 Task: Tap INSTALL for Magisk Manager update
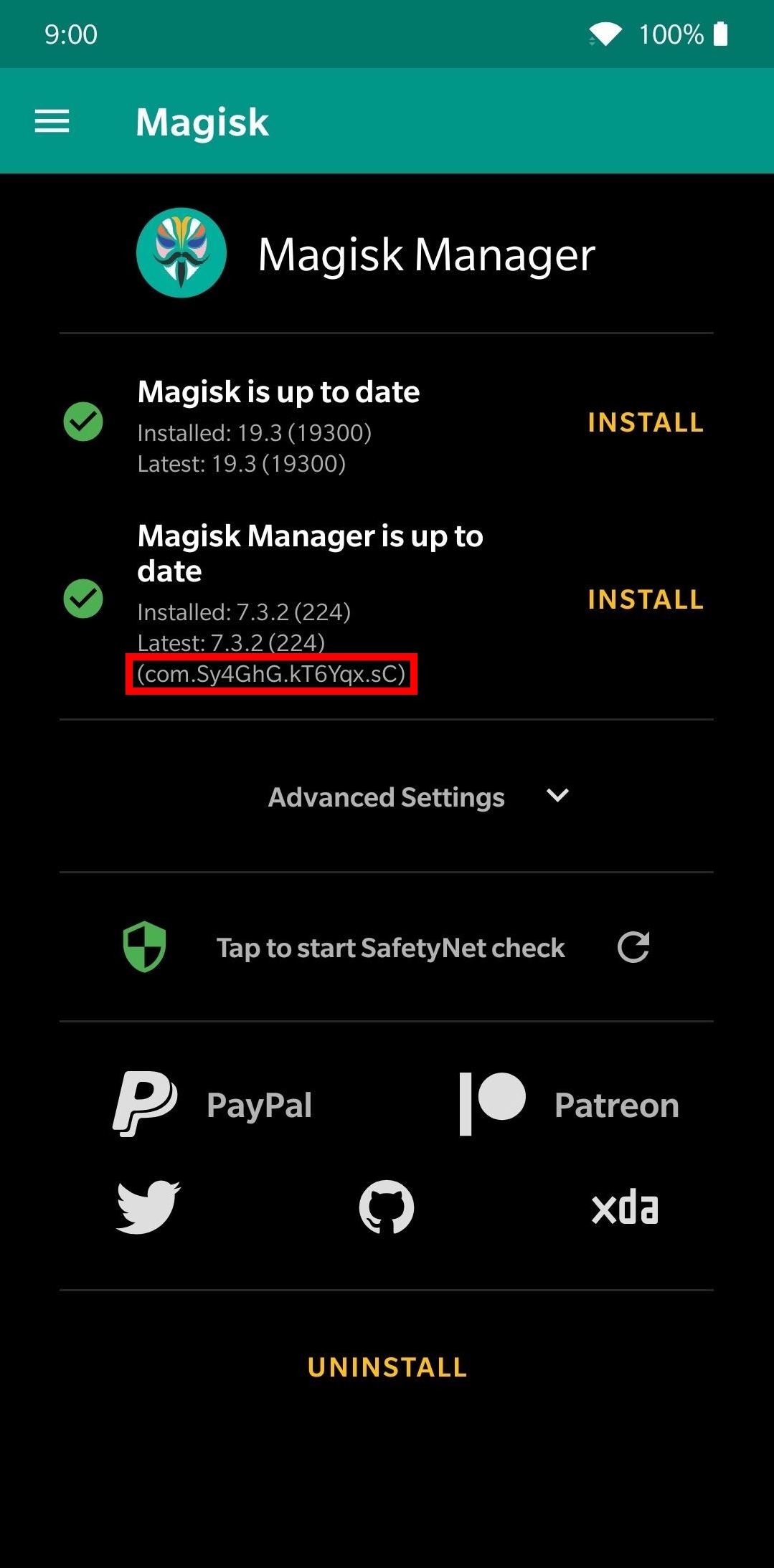(645, 599)
